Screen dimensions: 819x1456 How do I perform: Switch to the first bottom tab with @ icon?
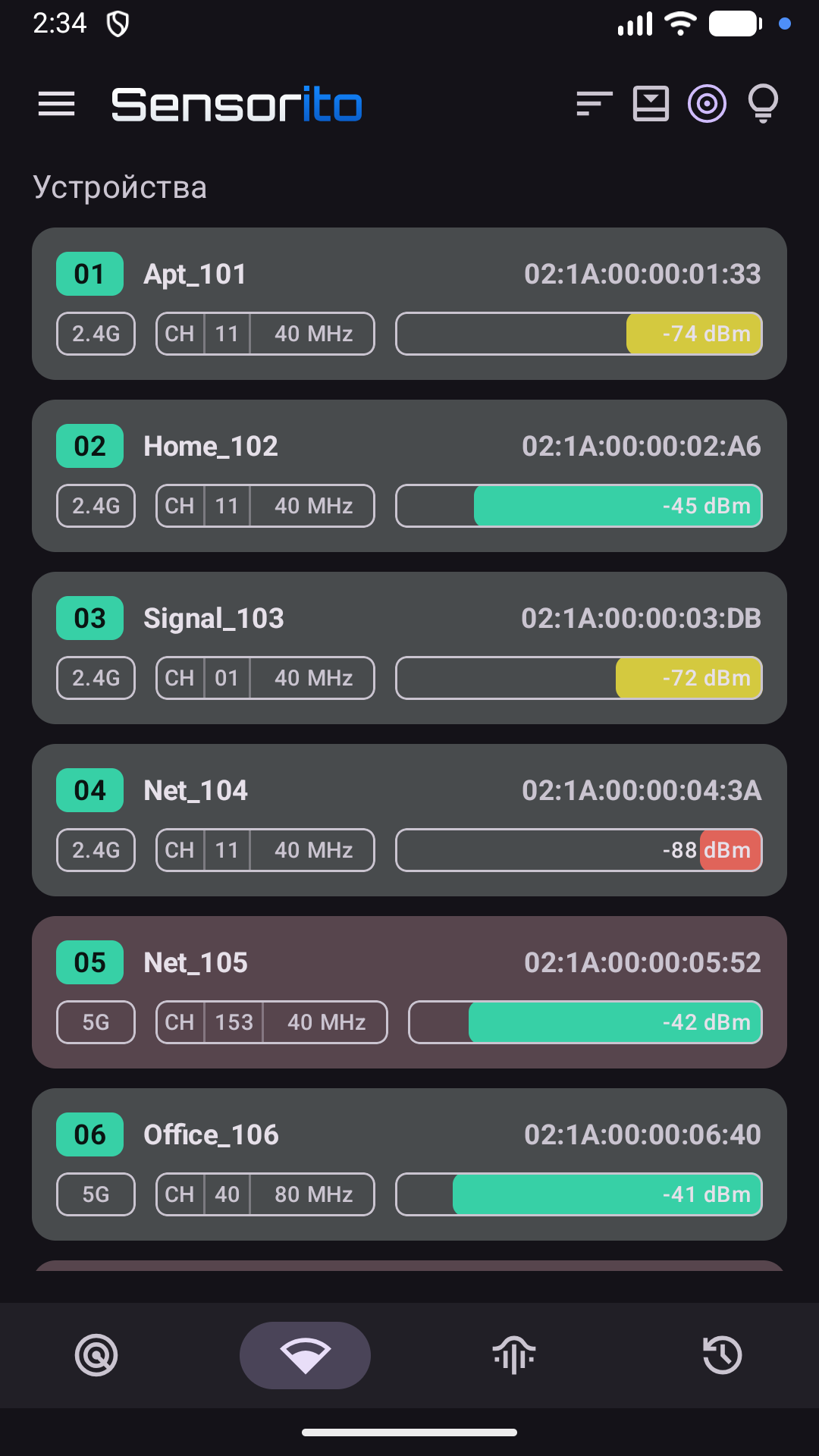pos(96,1355)
